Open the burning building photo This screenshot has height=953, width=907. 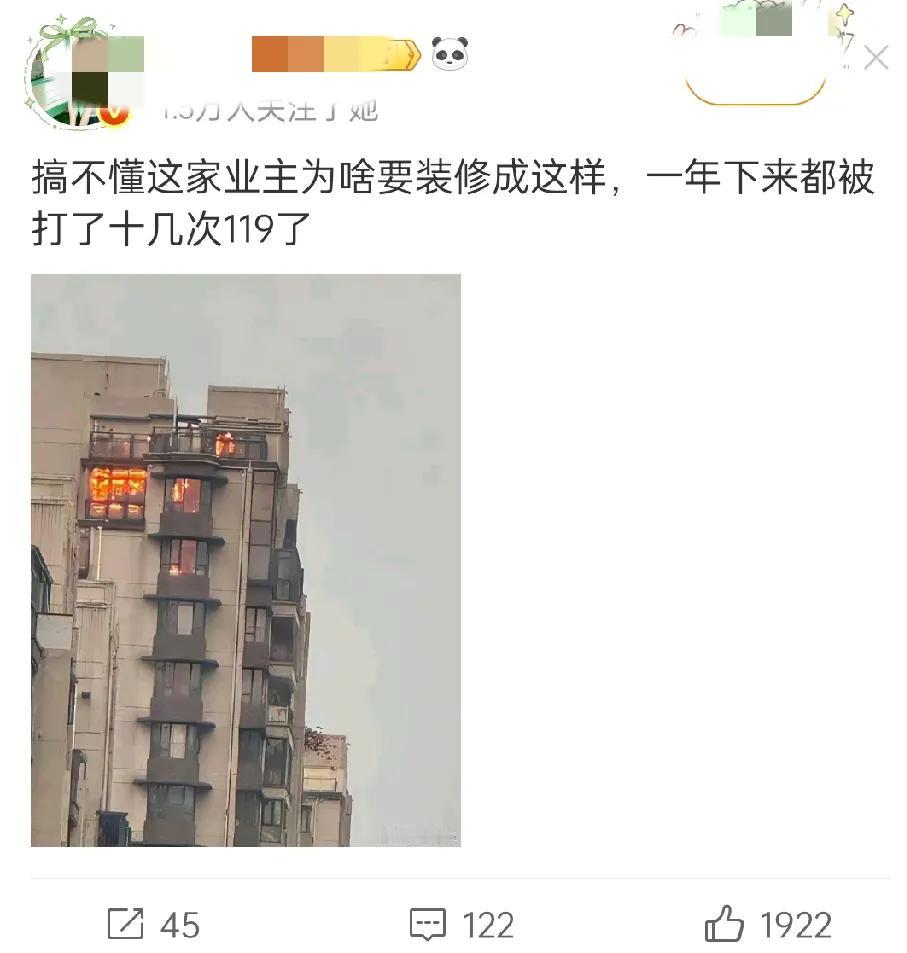pyautogui.click(x=246, y=560)
